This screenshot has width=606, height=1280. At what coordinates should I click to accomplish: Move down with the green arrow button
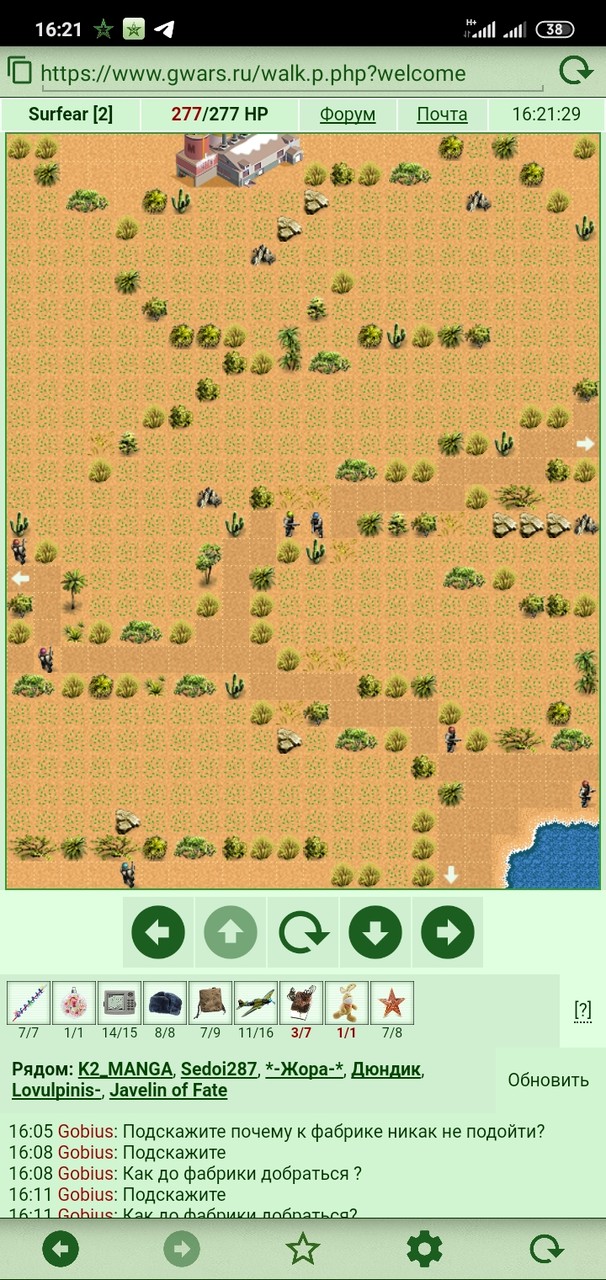(x=375, y=932)
